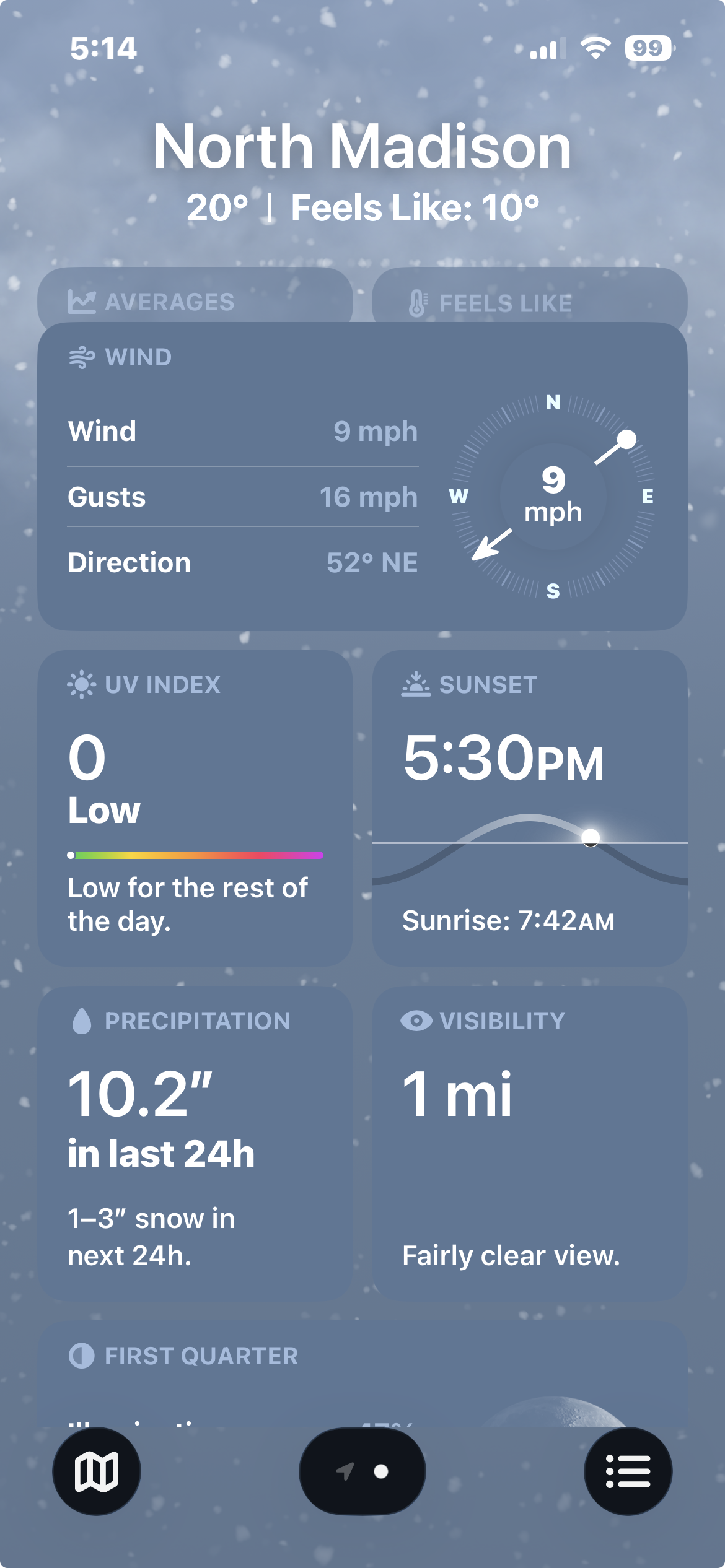Open the saved locations list
Viewport: 725px width, 1568px height.
click(x=628, y=1471)
